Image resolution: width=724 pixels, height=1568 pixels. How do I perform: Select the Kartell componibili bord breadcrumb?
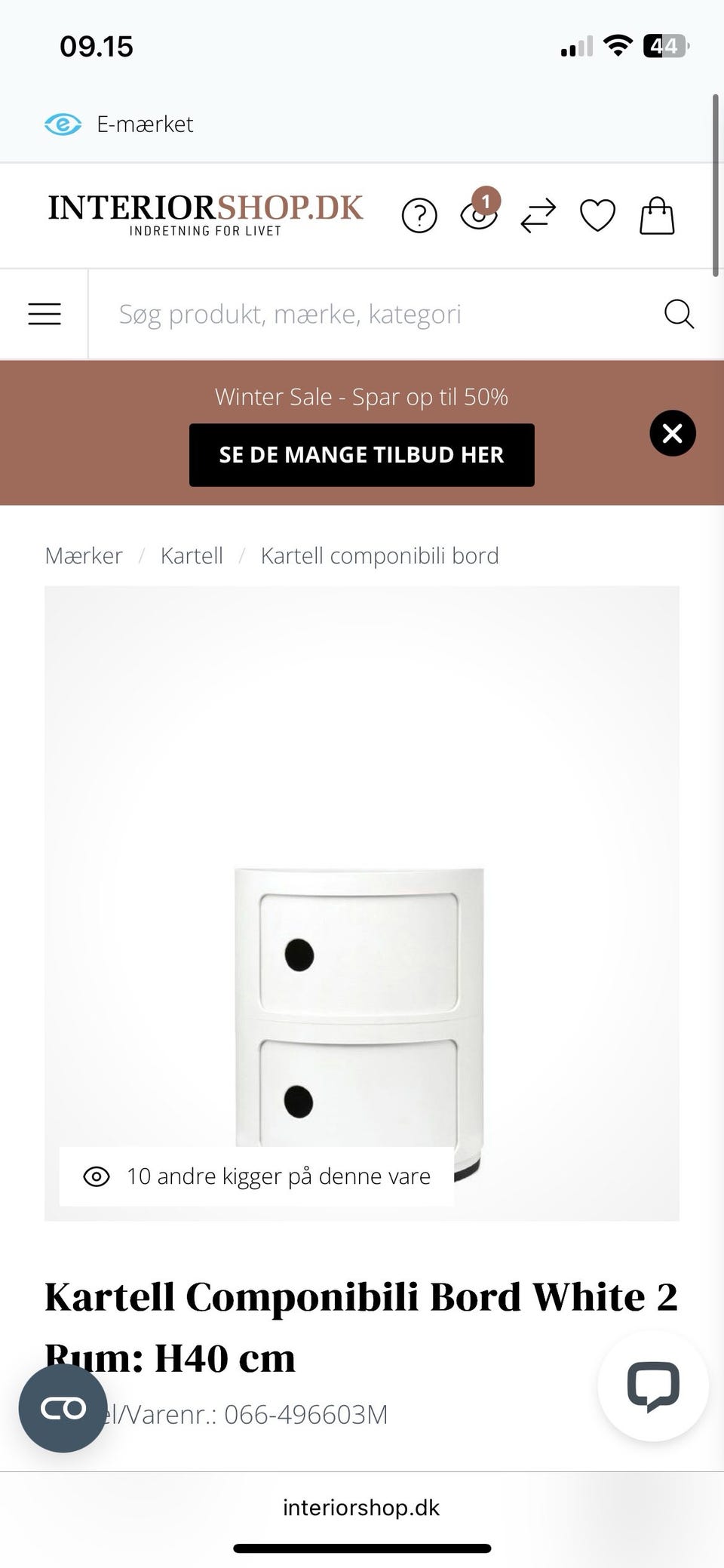(x=379, y=555)
